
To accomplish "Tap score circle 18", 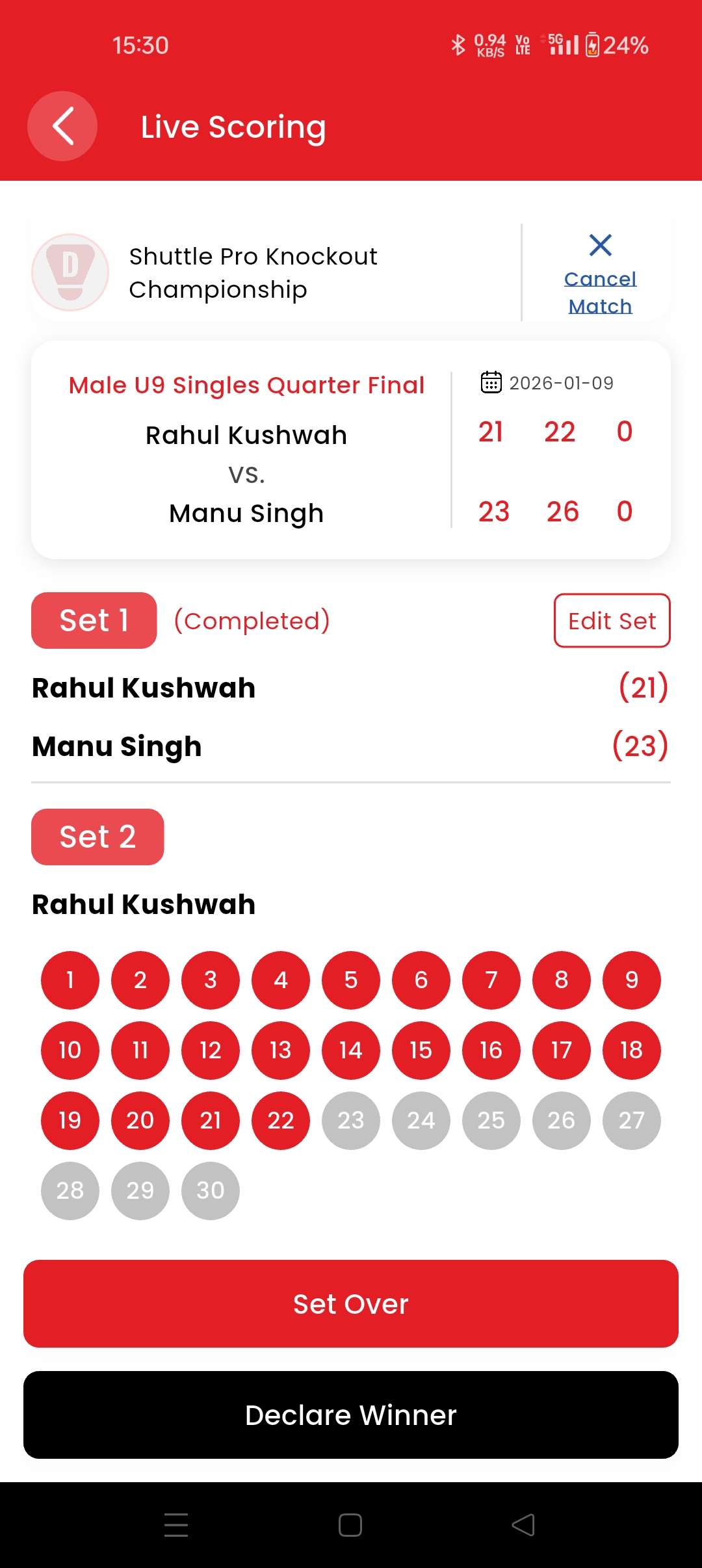I will [632, 1050].
